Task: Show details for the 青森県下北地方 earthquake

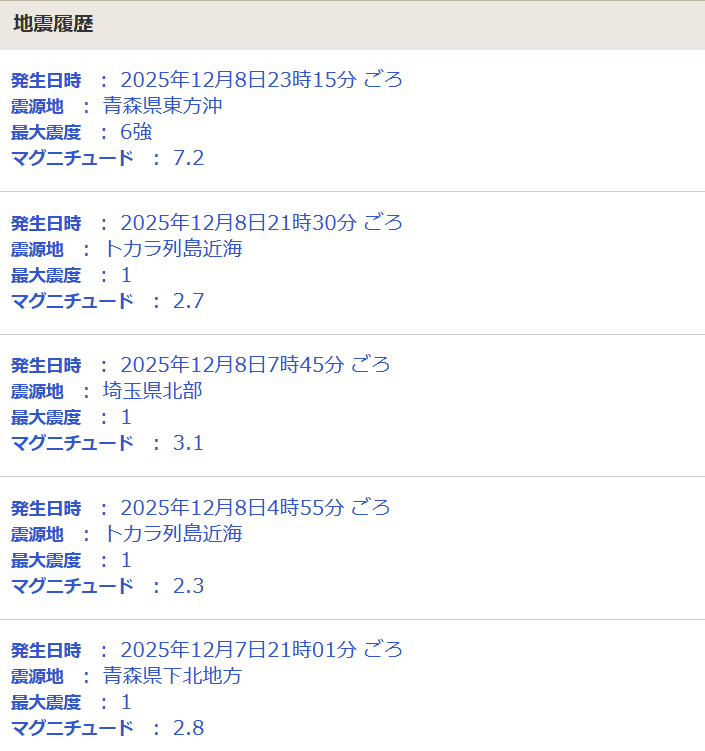Action: coord(261,650)
